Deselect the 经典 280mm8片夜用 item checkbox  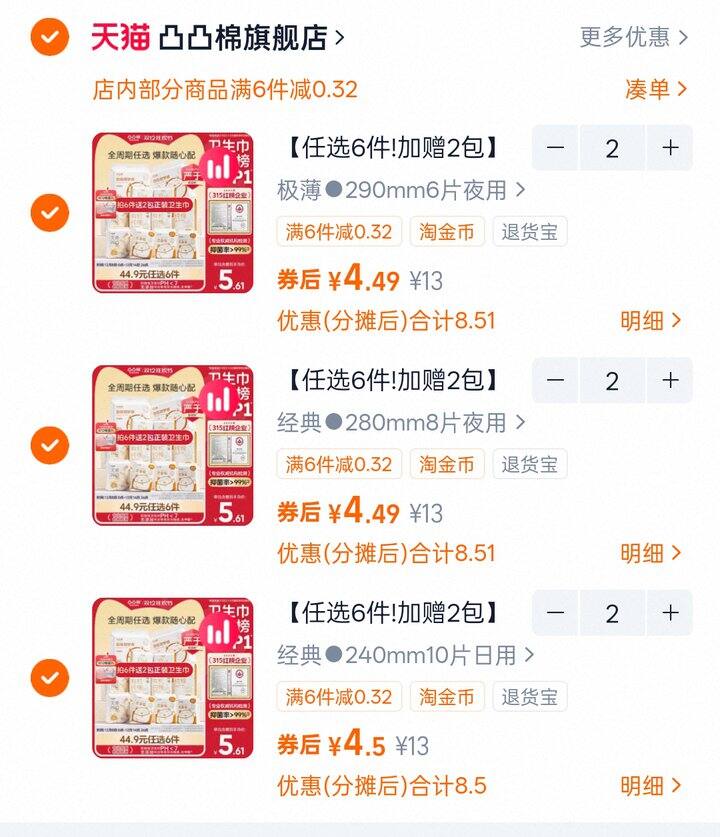pos(49,445)
